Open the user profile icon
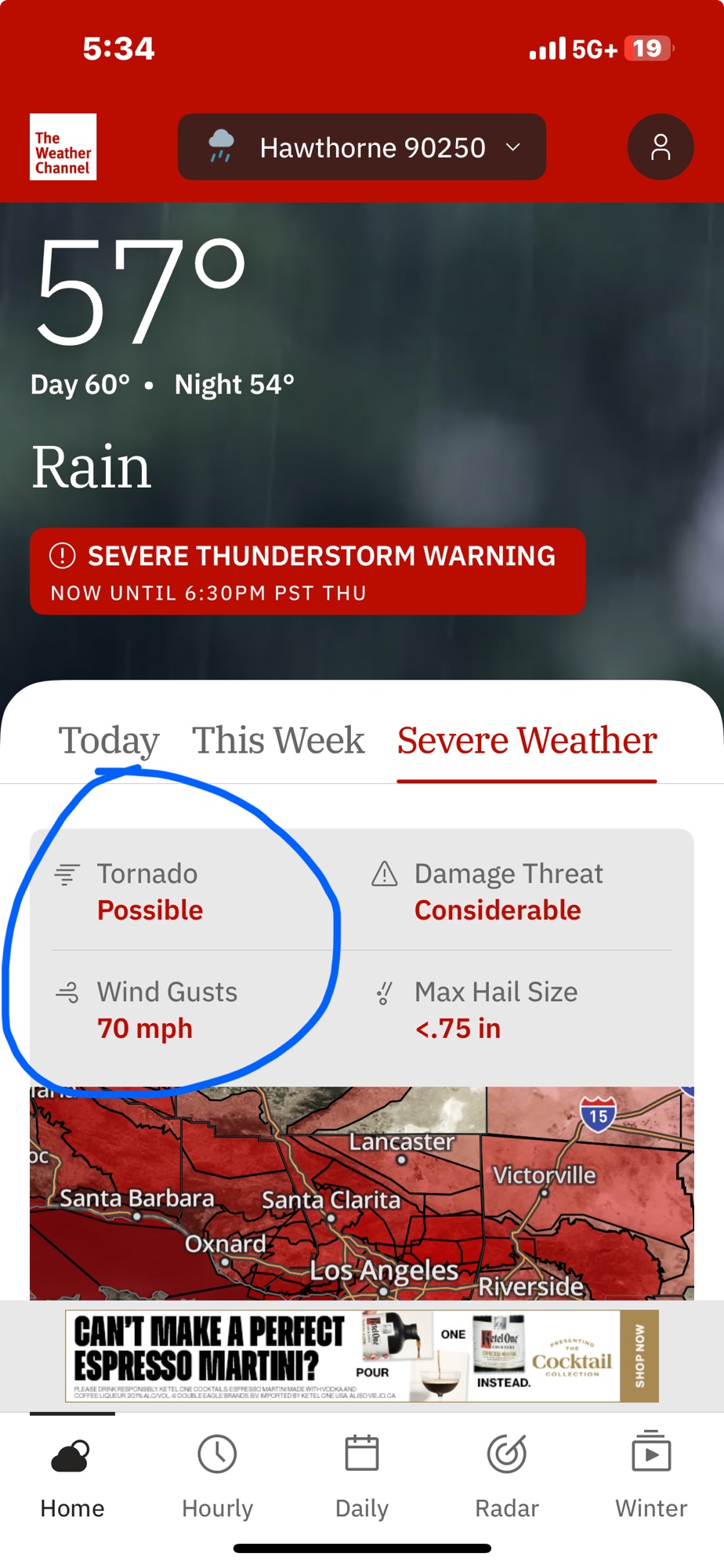 click(x=660, y=147)
